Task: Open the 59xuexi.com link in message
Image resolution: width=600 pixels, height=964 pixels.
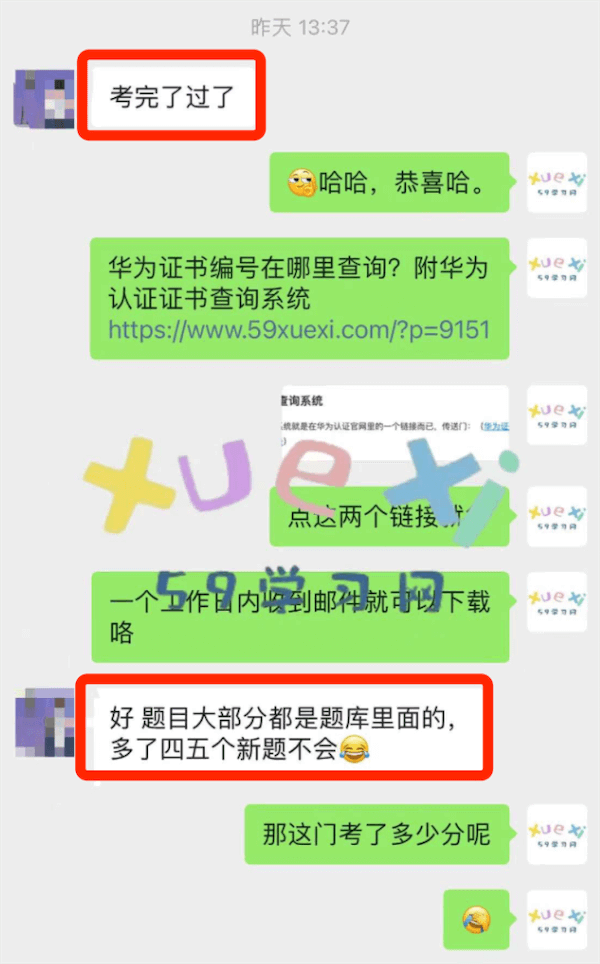Action: tap(298, 329)
